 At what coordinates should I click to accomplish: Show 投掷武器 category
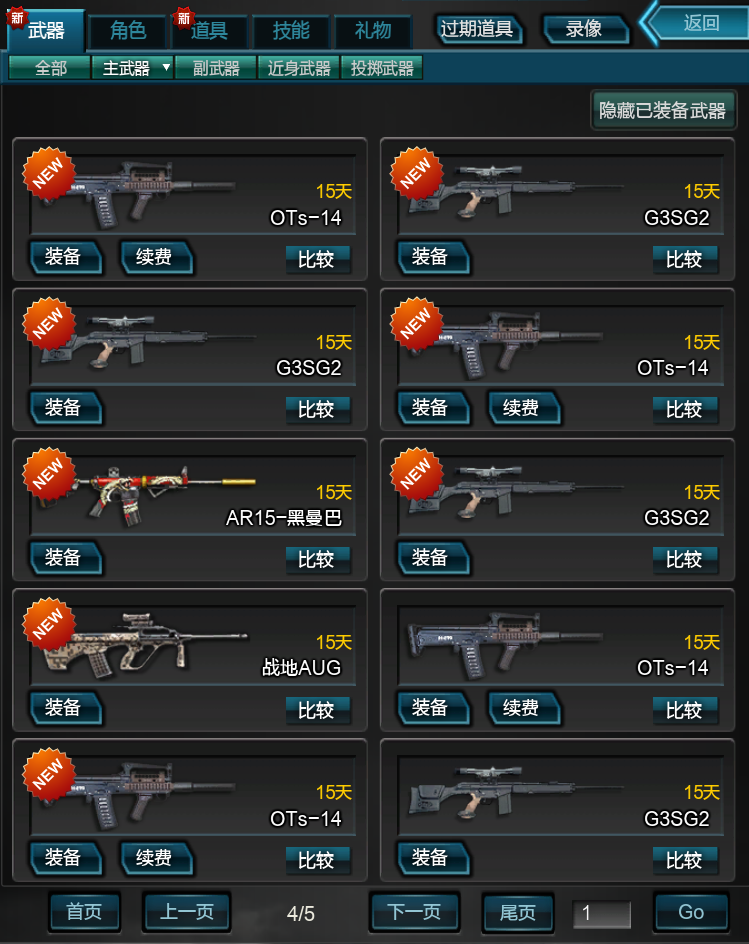click(x=382, y=68)
